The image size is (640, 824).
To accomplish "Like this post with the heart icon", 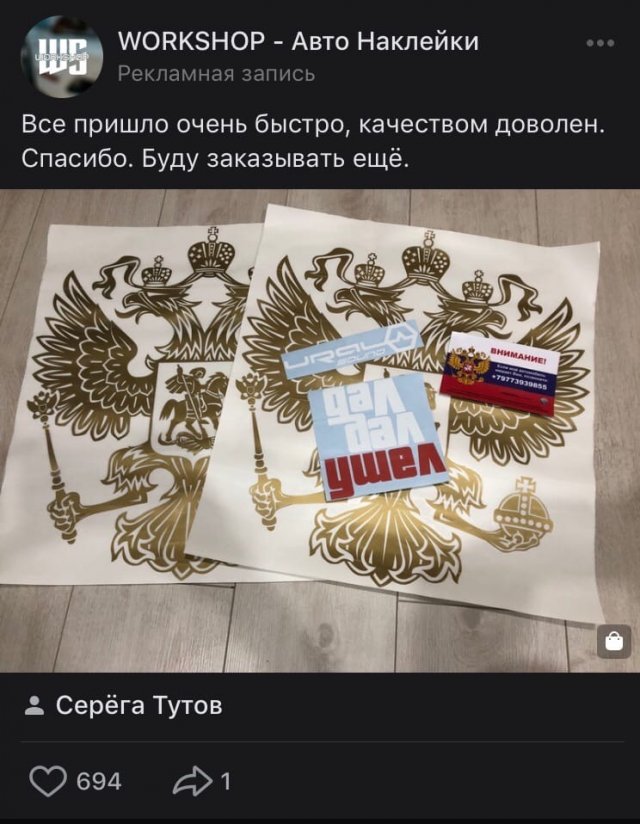I will [x=49, y=781].
